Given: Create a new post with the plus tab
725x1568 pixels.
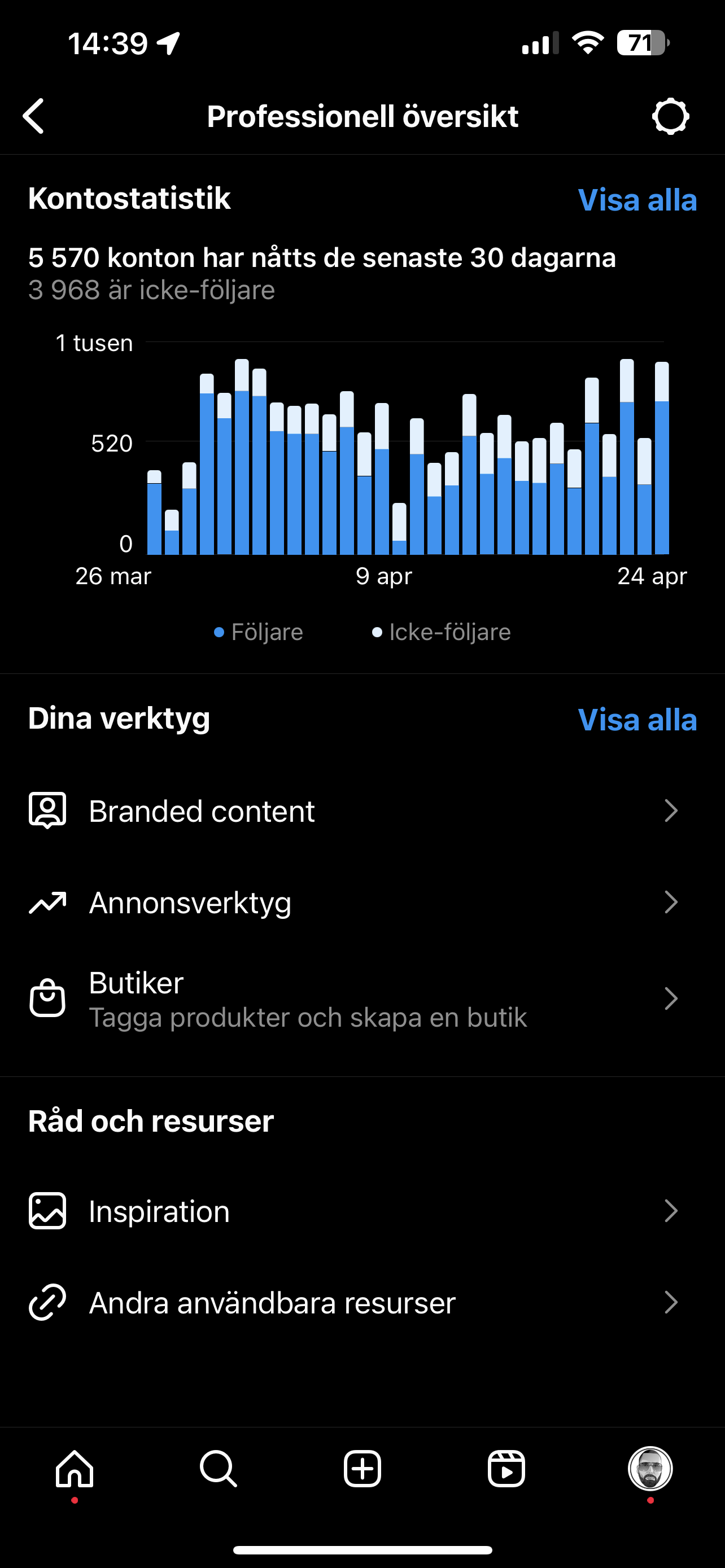Looking at the screenshot, I should 362,1469.
